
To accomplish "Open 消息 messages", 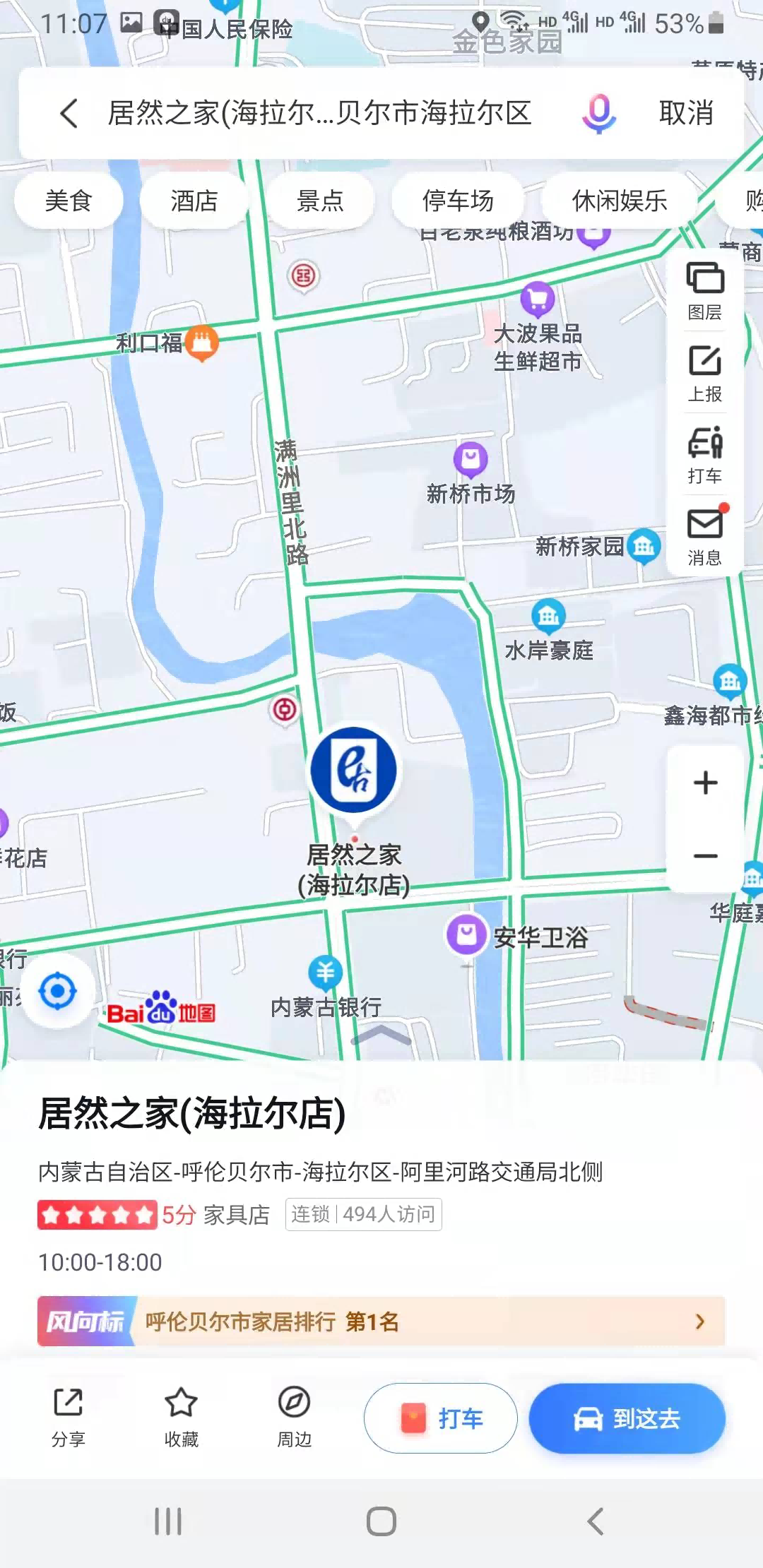I will click(704, 537).
